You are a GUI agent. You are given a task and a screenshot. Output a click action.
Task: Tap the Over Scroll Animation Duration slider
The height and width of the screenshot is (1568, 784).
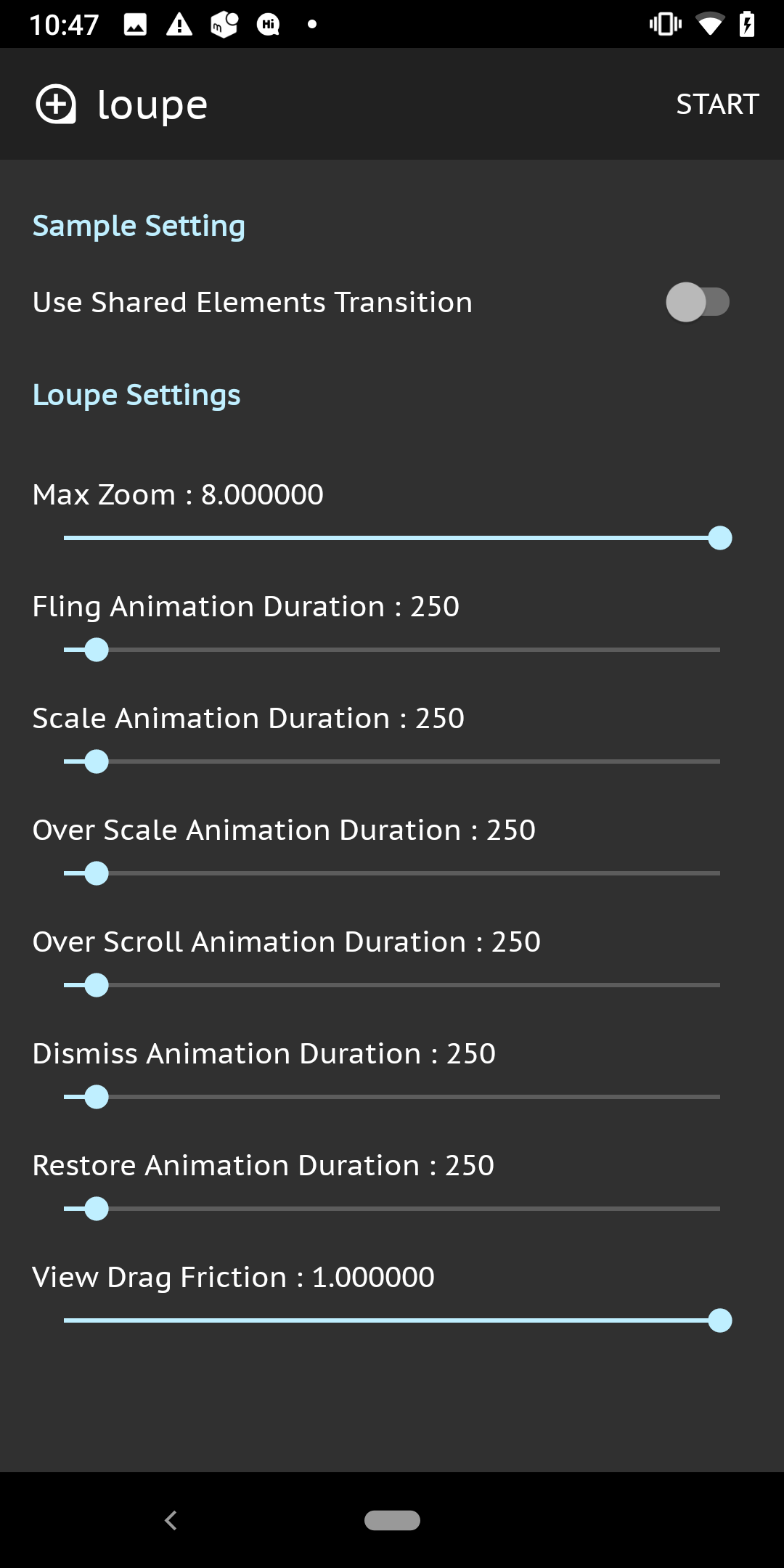[392, 985]
